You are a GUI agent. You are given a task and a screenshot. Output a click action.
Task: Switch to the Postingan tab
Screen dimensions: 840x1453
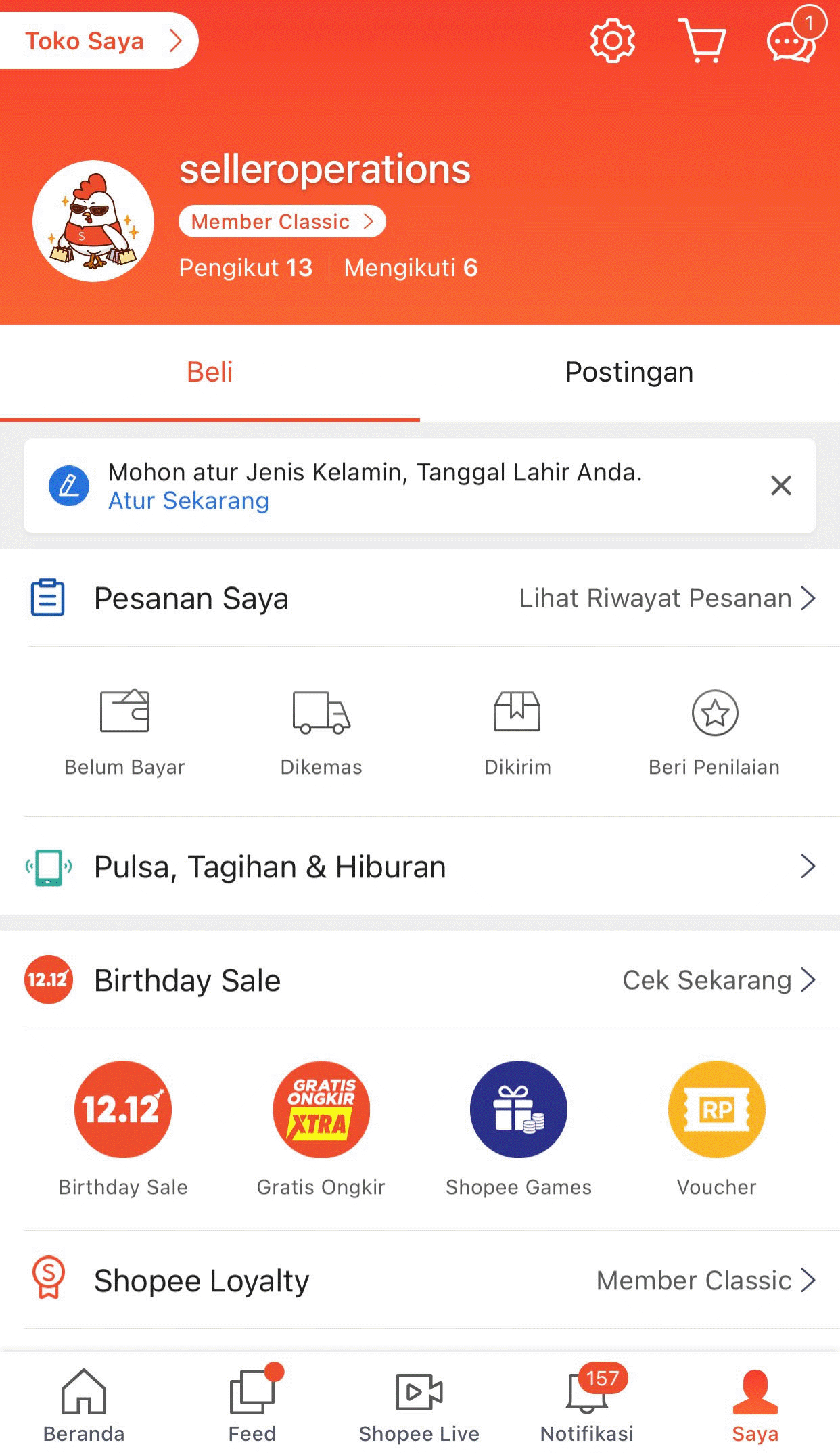[x=628, y=371]
